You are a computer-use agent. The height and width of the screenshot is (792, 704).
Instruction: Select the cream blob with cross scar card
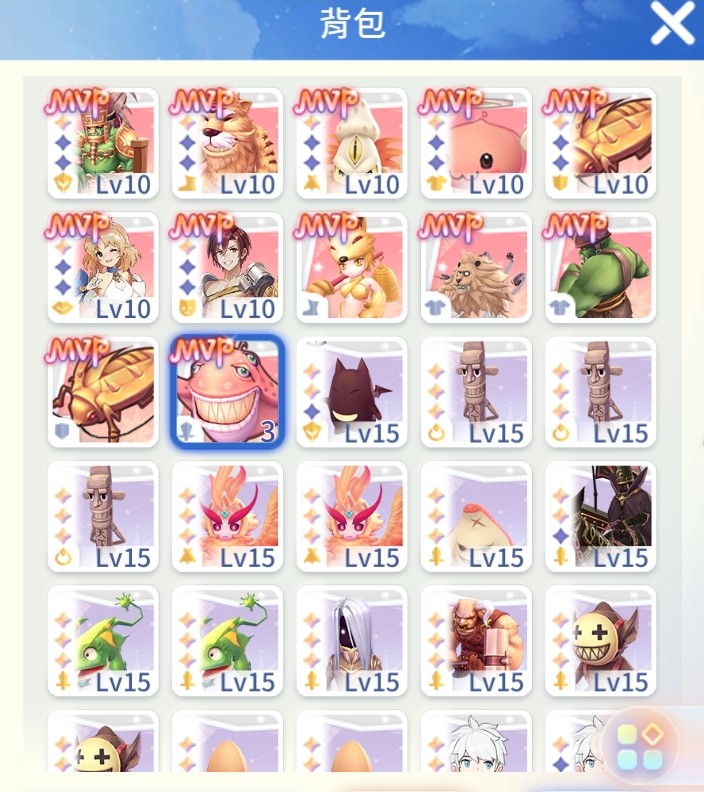pos(476,516)
